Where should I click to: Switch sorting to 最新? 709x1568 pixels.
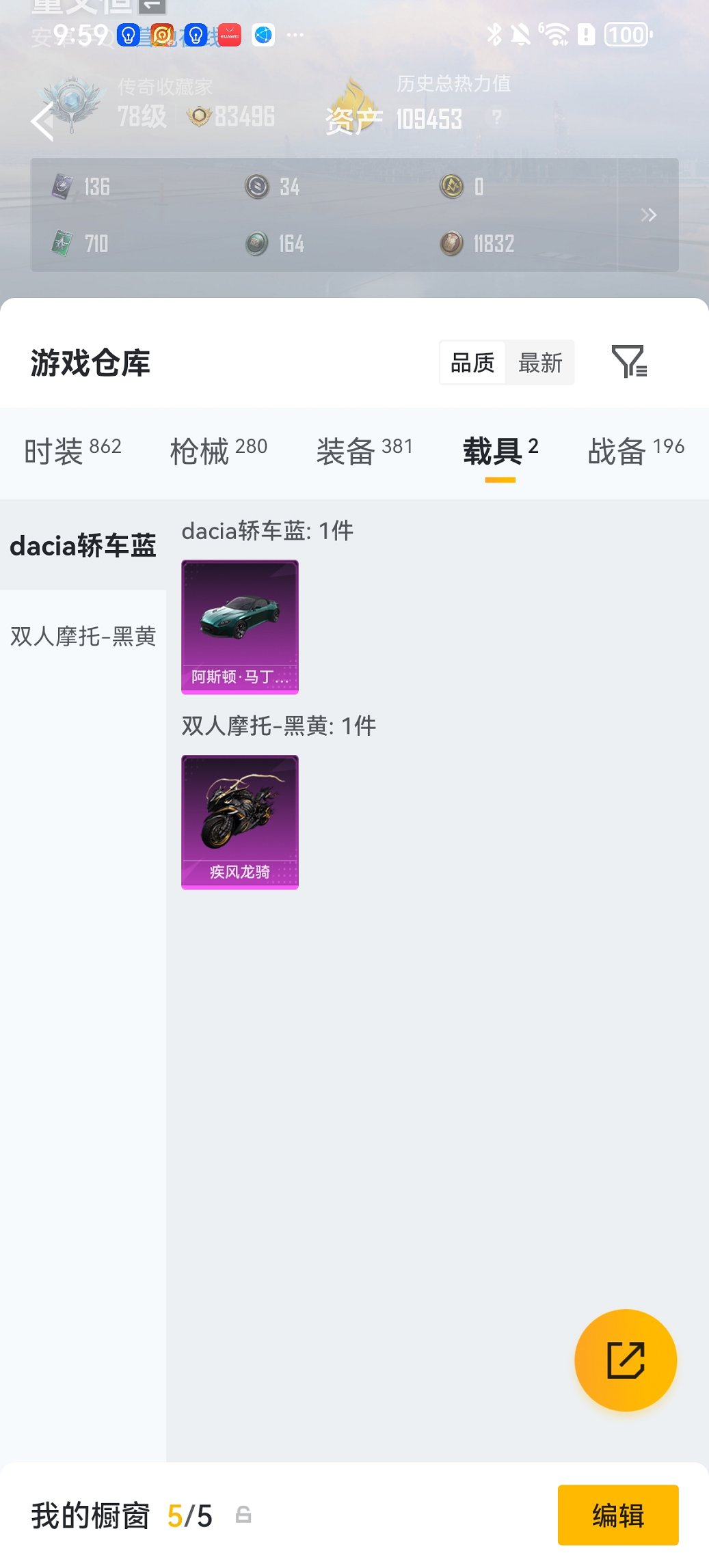(541, 363)
